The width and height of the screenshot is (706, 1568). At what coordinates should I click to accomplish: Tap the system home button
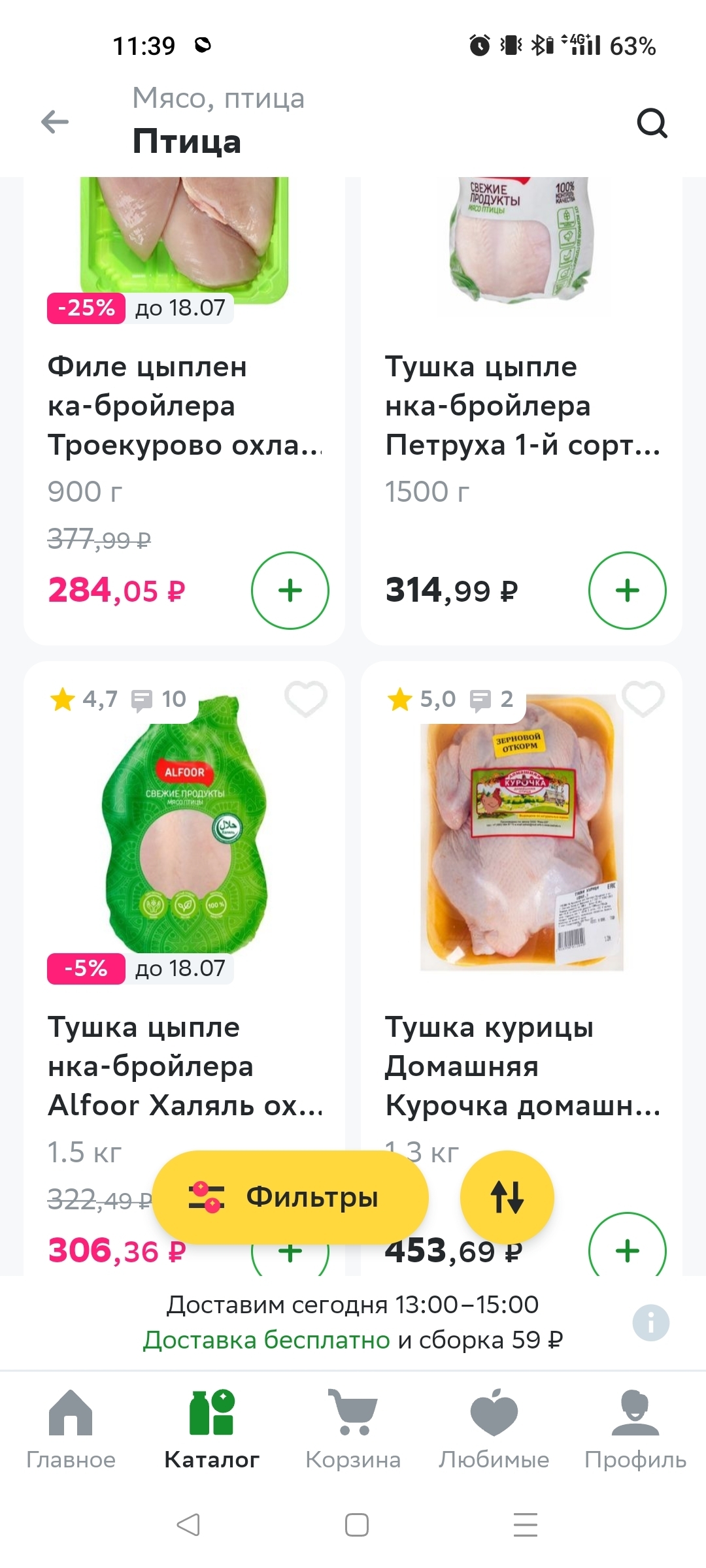pos(357,1525)
